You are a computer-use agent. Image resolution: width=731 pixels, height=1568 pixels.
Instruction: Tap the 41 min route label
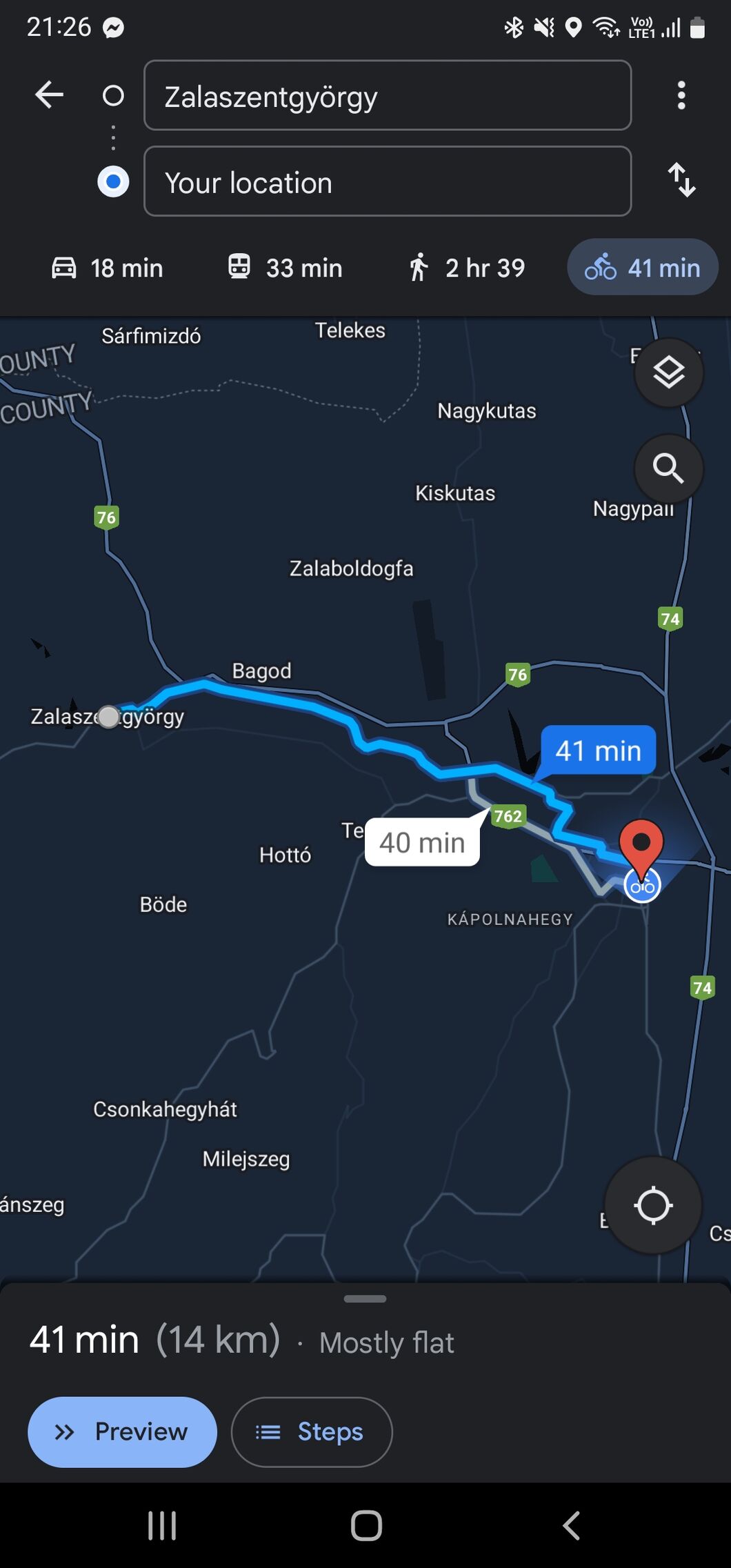[x=598, y=750]
